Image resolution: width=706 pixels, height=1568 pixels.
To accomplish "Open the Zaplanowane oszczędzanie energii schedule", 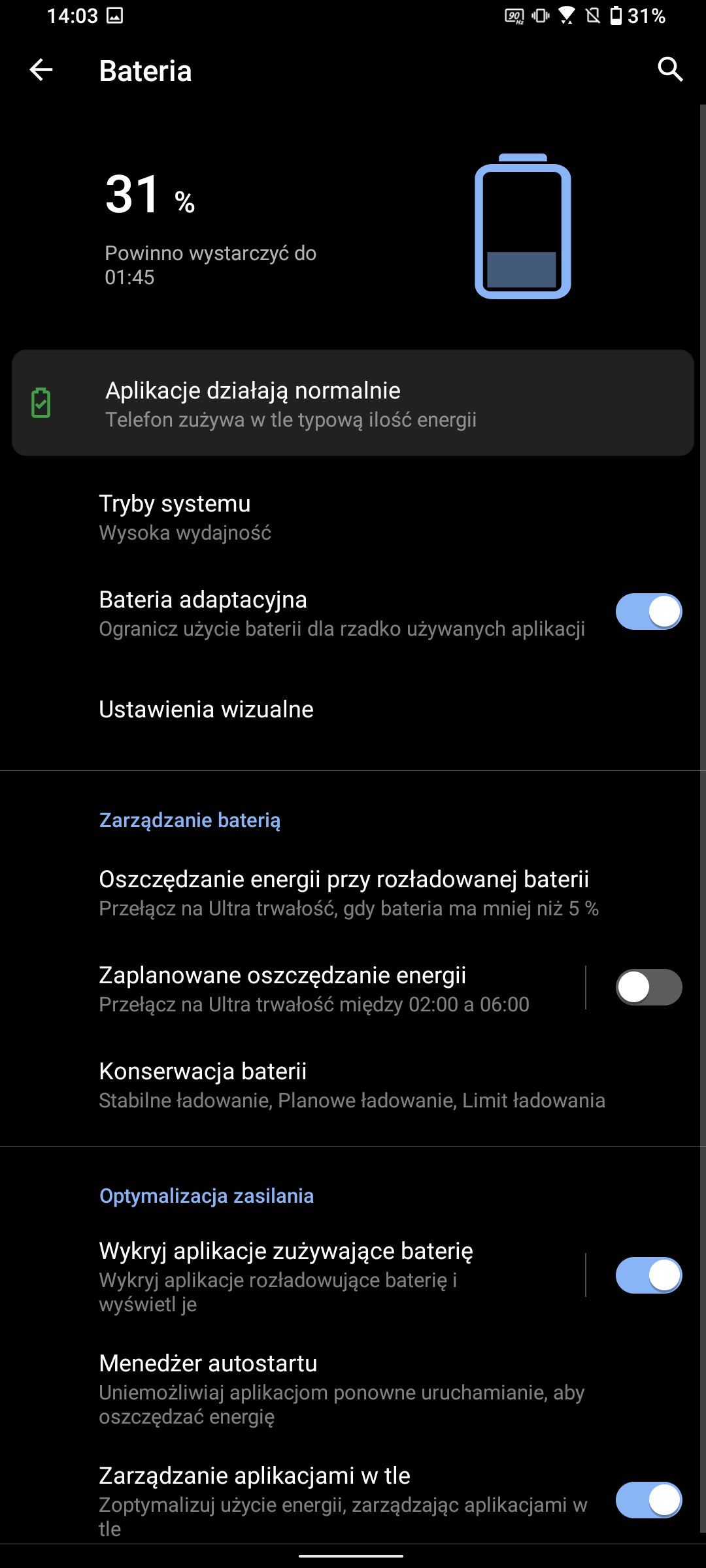I will [314, 988].
